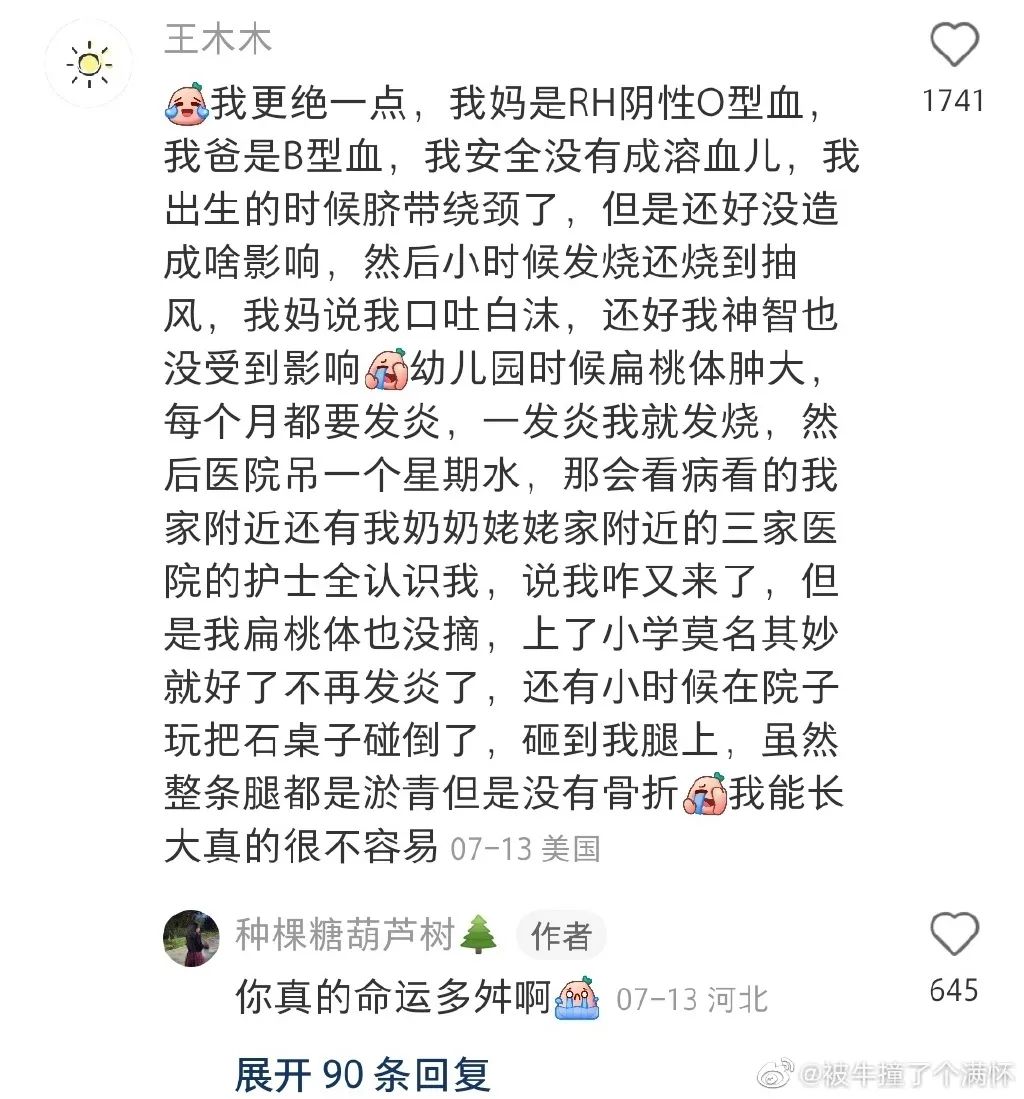
Task: Expand the 90 replies
Action: (363, 1075)
